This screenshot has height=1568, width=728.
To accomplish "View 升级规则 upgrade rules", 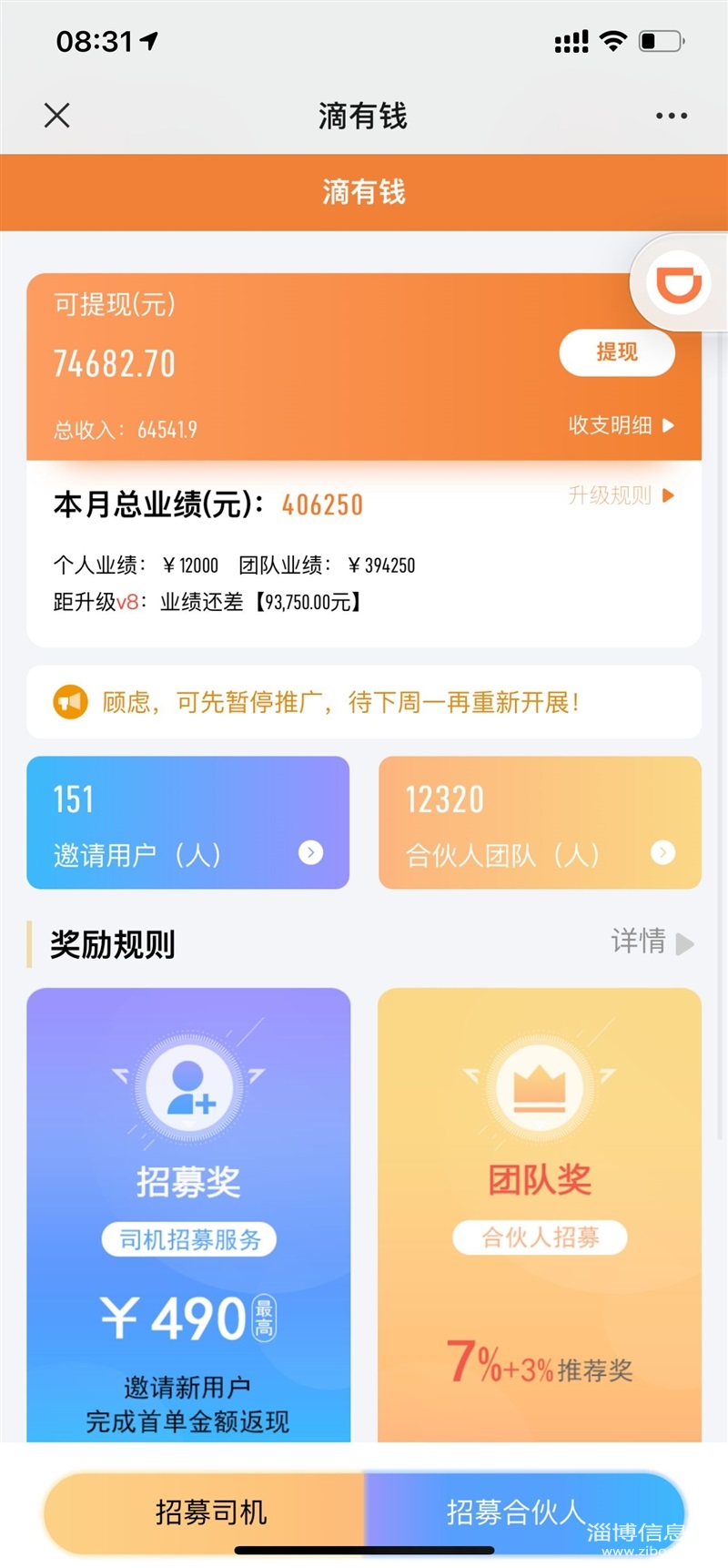I will coord(622,495).
